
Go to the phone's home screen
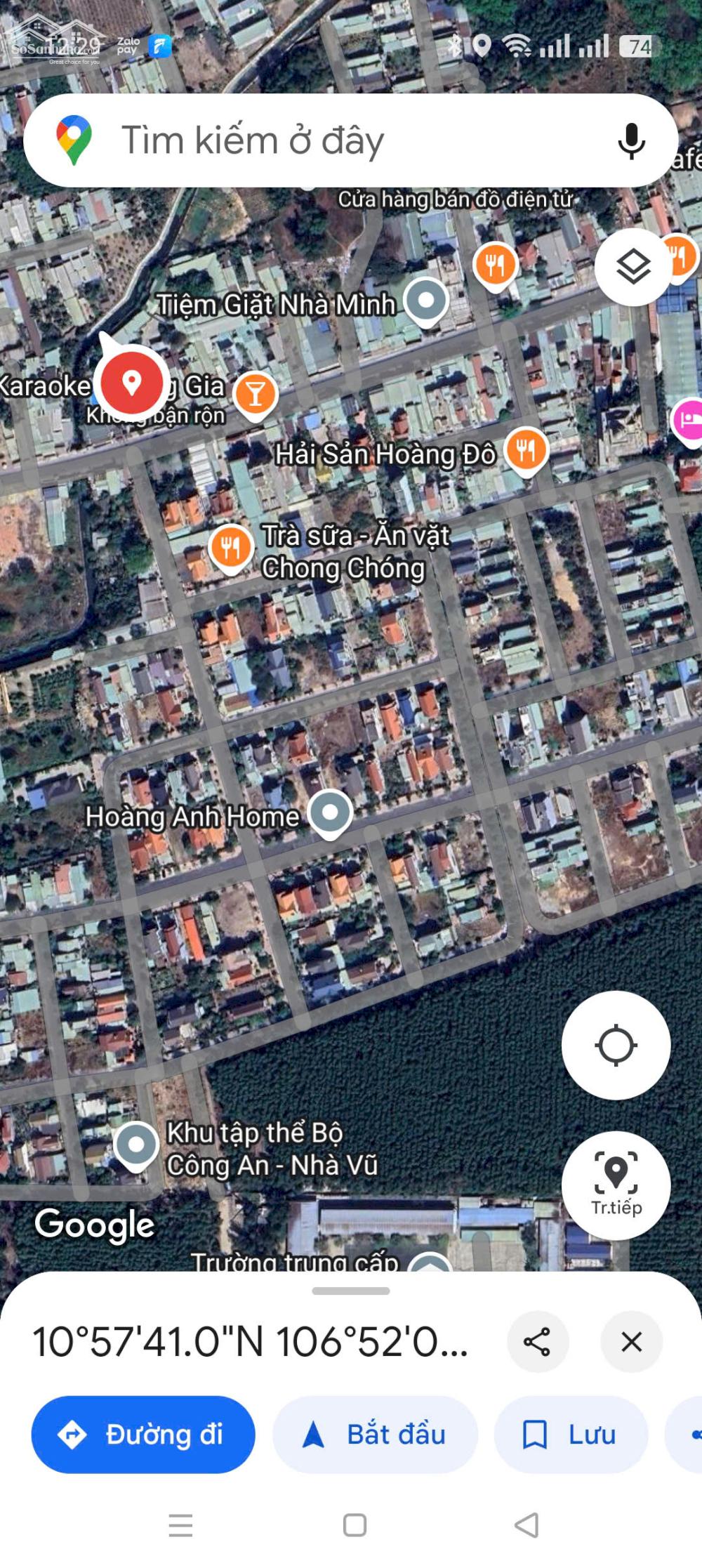[355, 1525]
